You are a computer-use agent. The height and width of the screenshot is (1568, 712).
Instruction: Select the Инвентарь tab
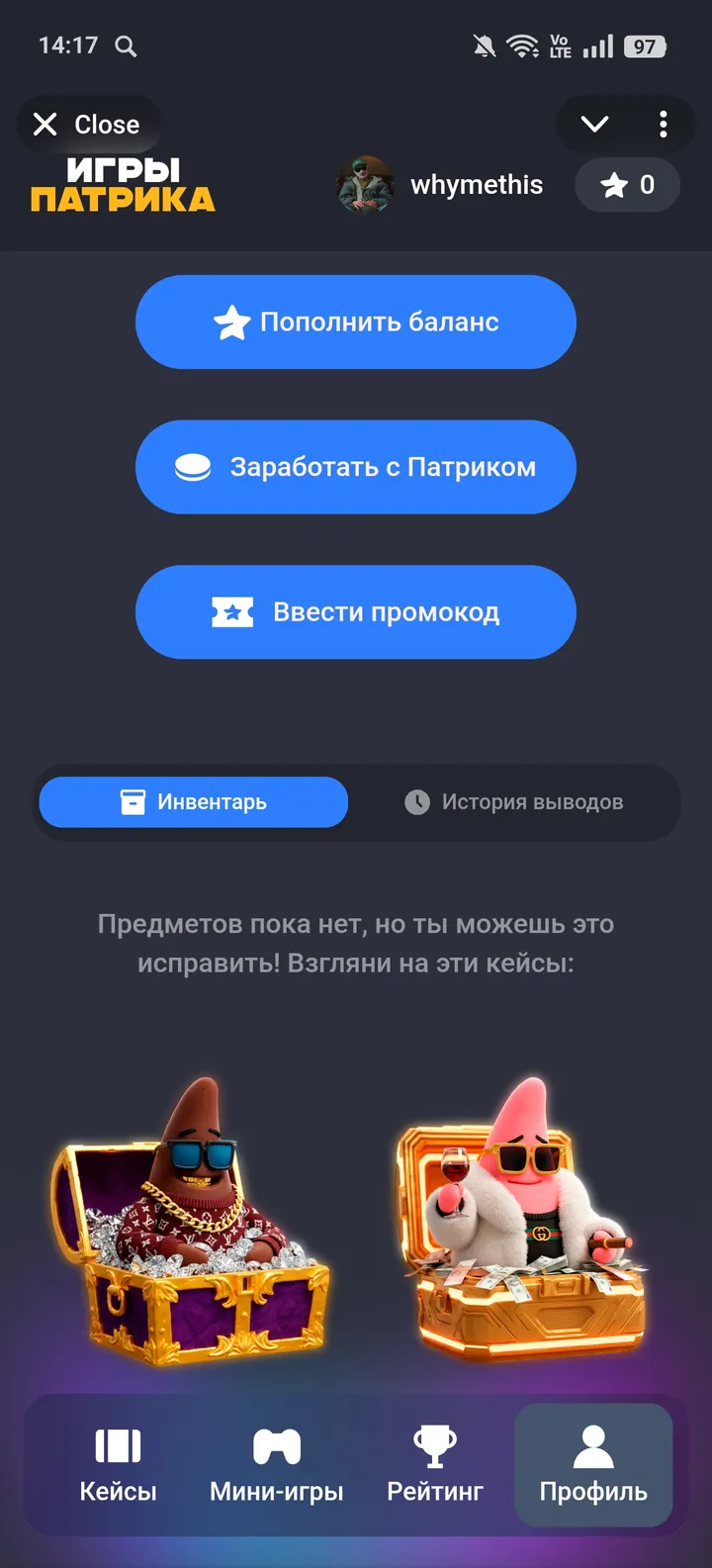tap(194, 802)
